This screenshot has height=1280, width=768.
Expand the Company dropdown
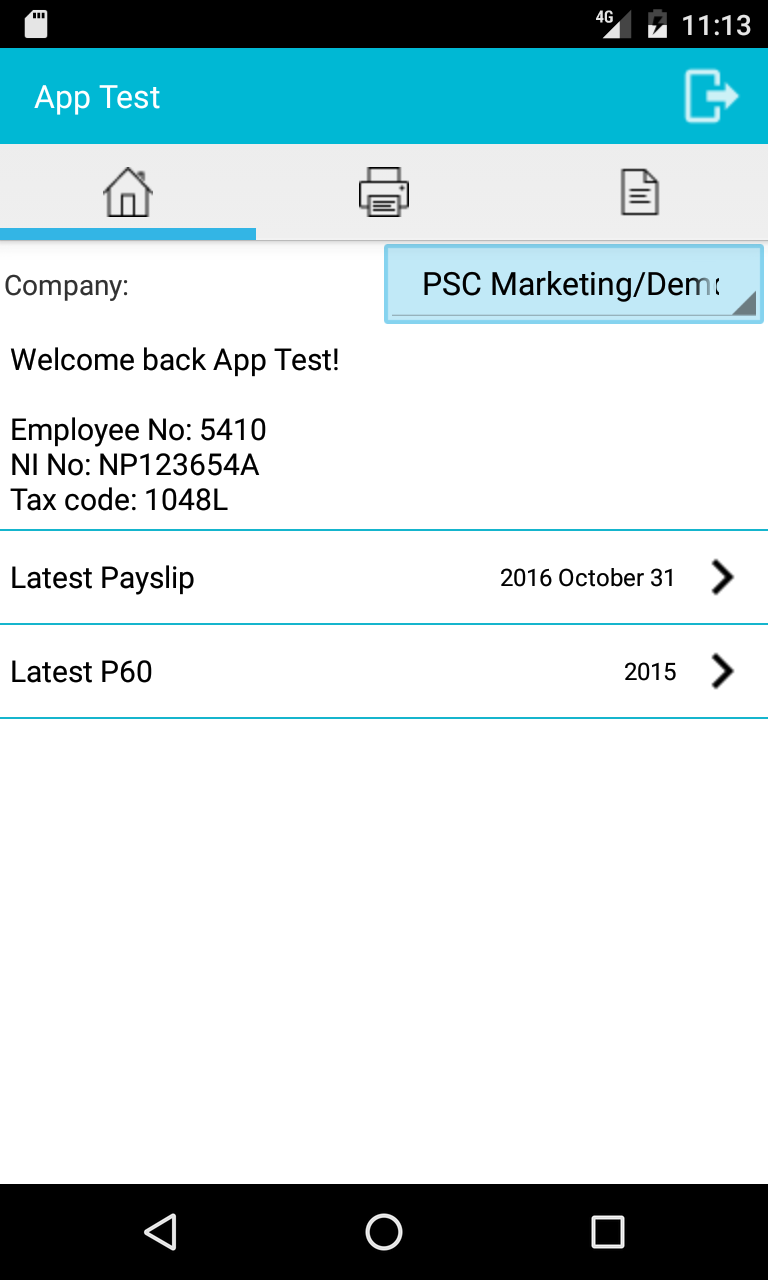click(573, 285)
